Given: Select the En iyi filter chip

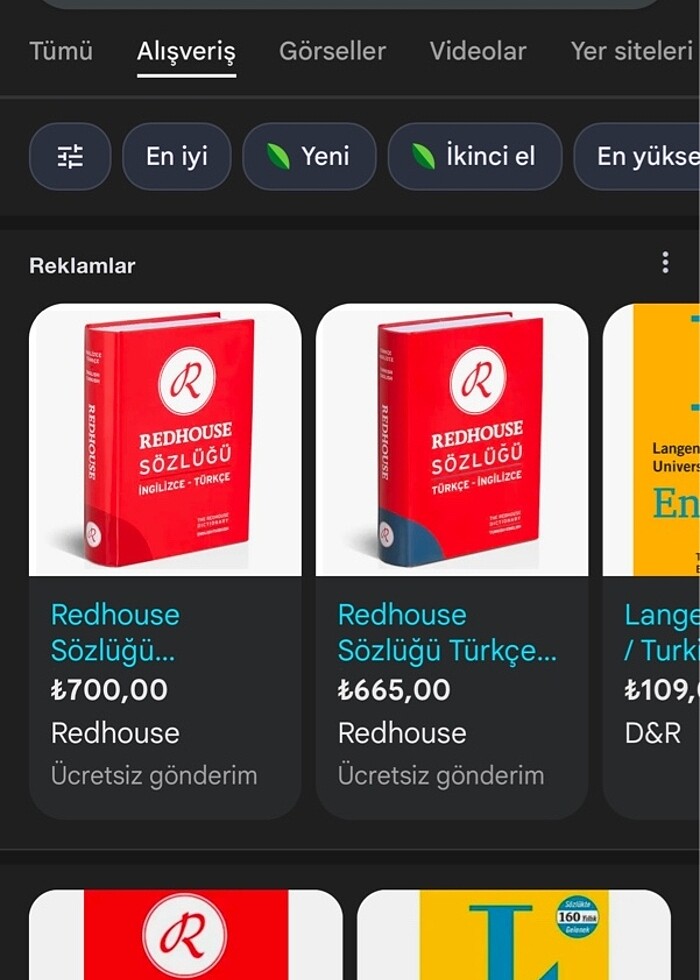Looking at the screenshot, I should click(x=176, y=156).
